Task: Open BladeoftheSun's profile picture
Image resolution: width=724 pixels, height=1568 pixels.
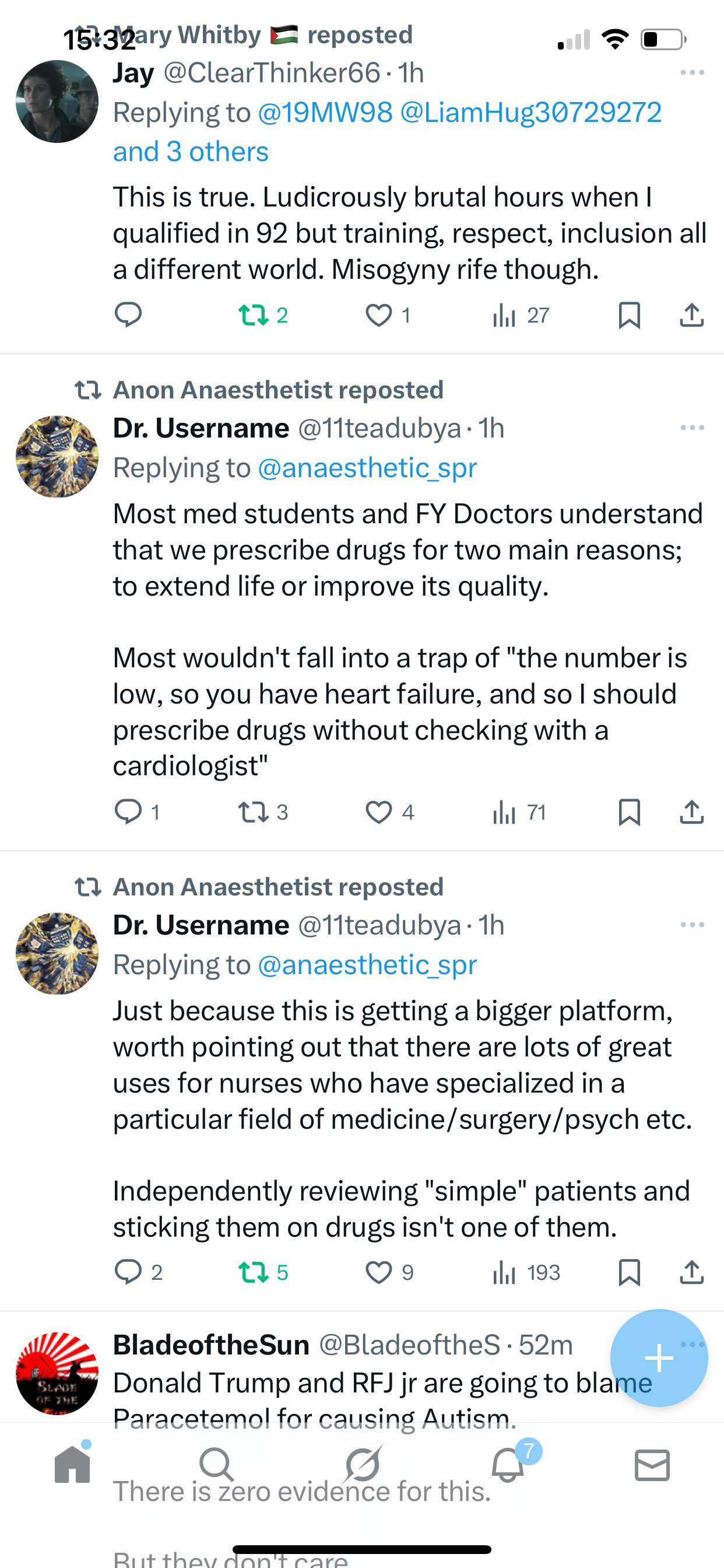Action: [x=57, y=1373]
